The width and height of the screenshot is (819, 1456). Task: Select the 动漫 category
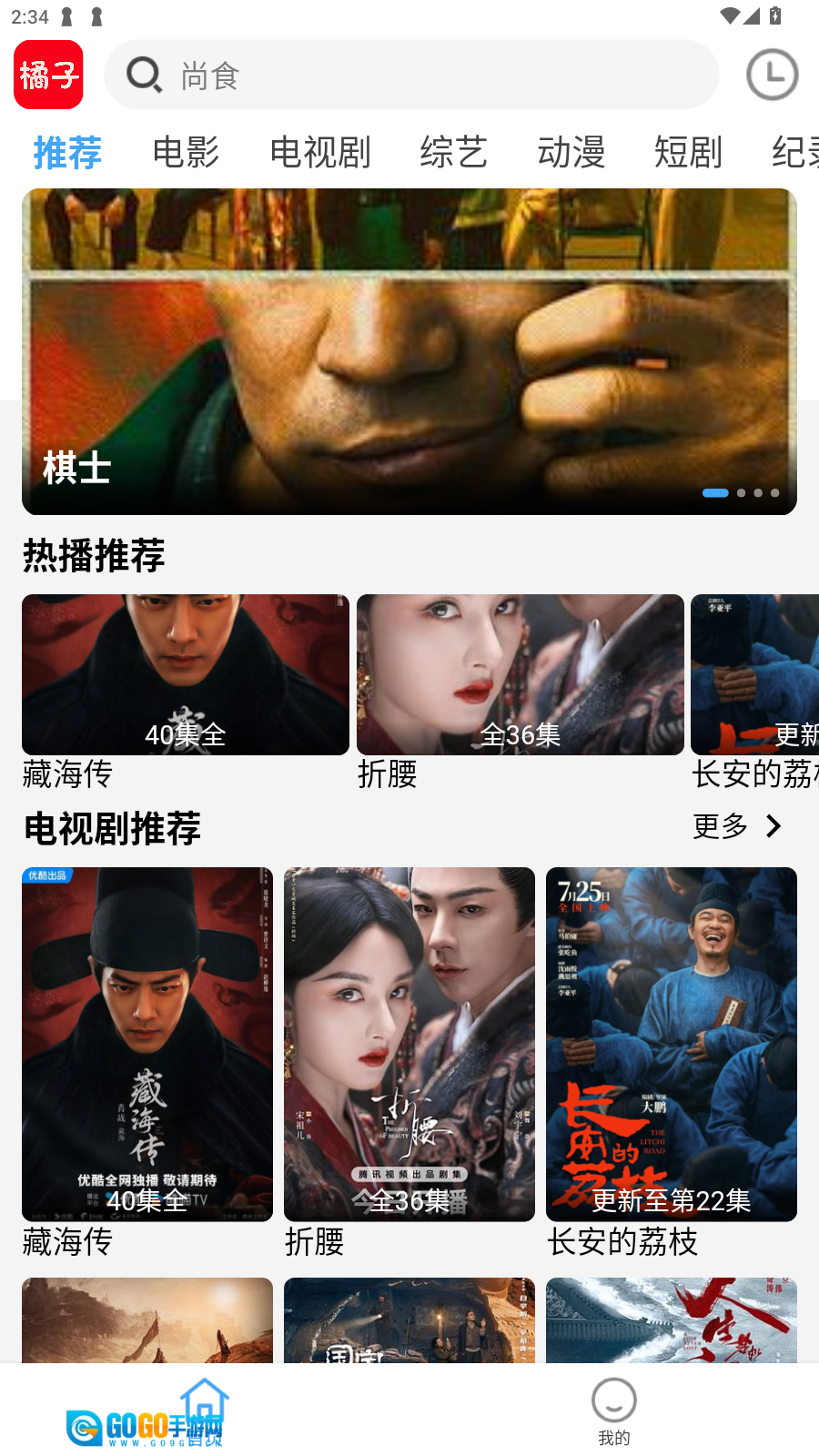(x=571, y=152)
